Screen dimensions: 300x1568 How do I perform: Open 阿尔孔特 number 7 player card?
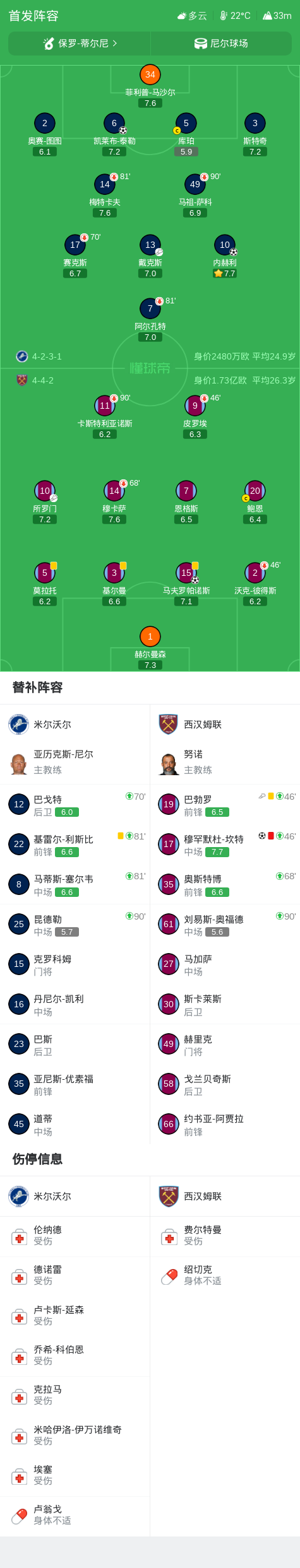pyautogui.click(x=150, y=320)
